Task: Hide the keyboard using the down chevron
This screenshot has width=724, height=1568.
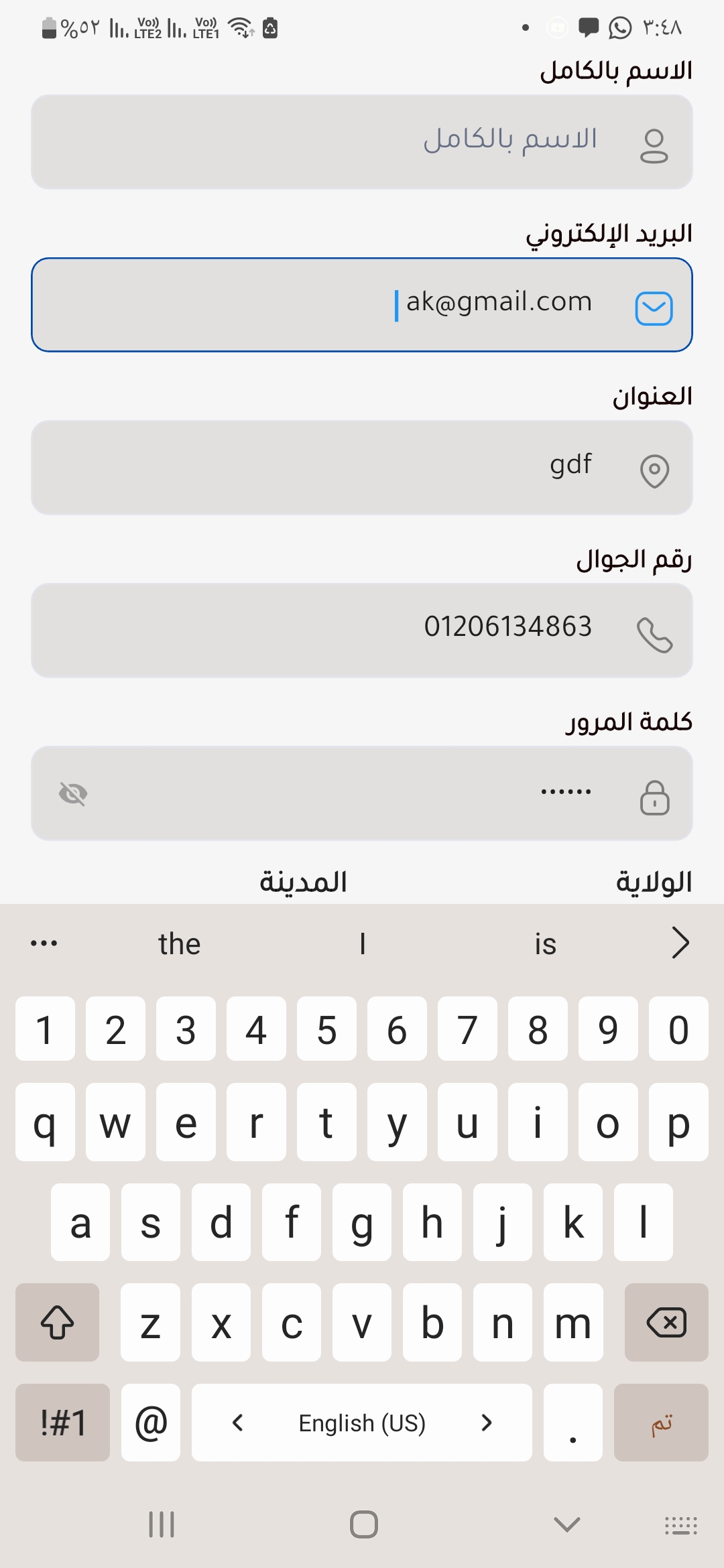Action: 567,1524
